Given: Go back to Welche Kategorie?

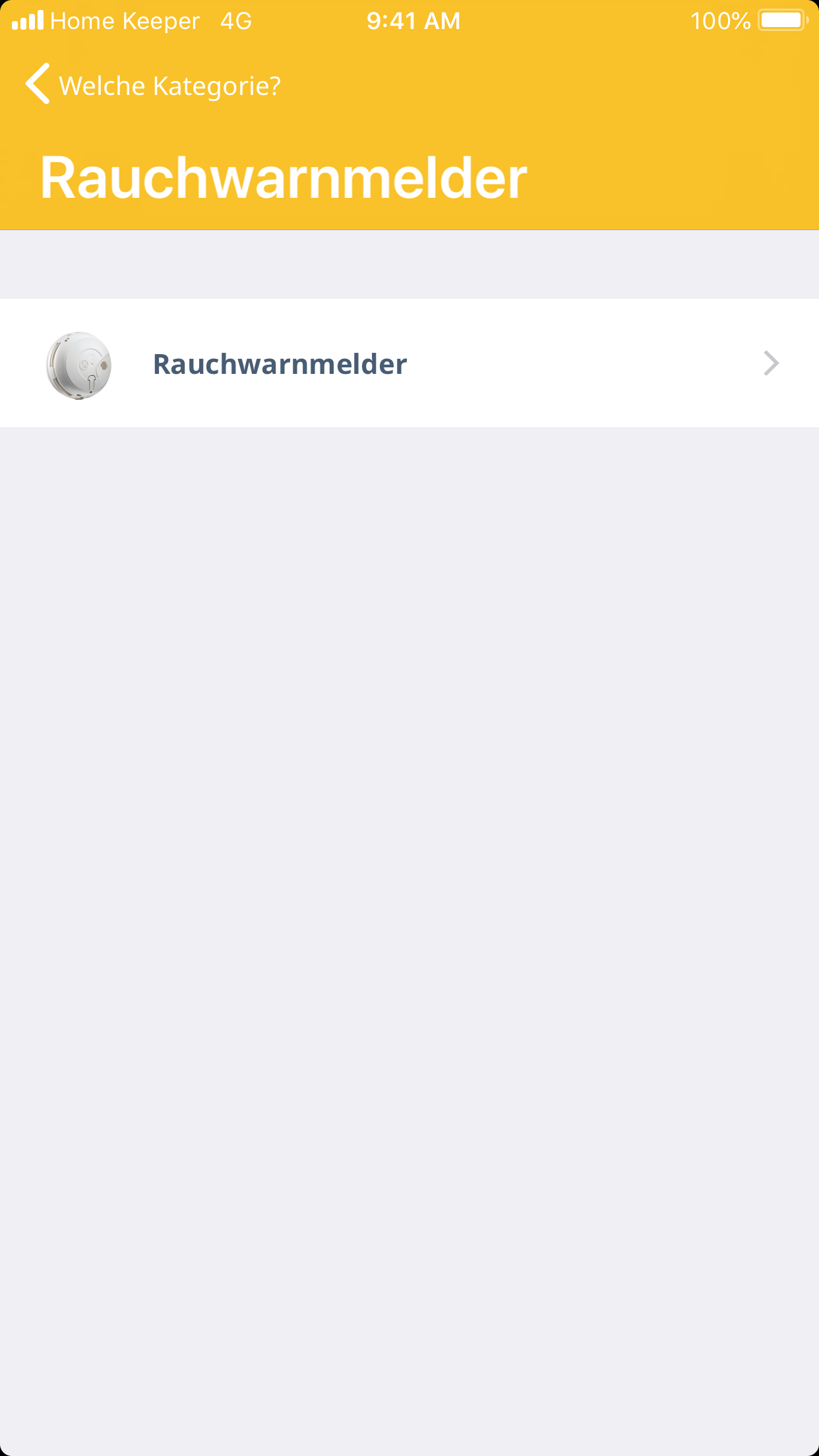Looking at the screenshot, I should (153, 85).
